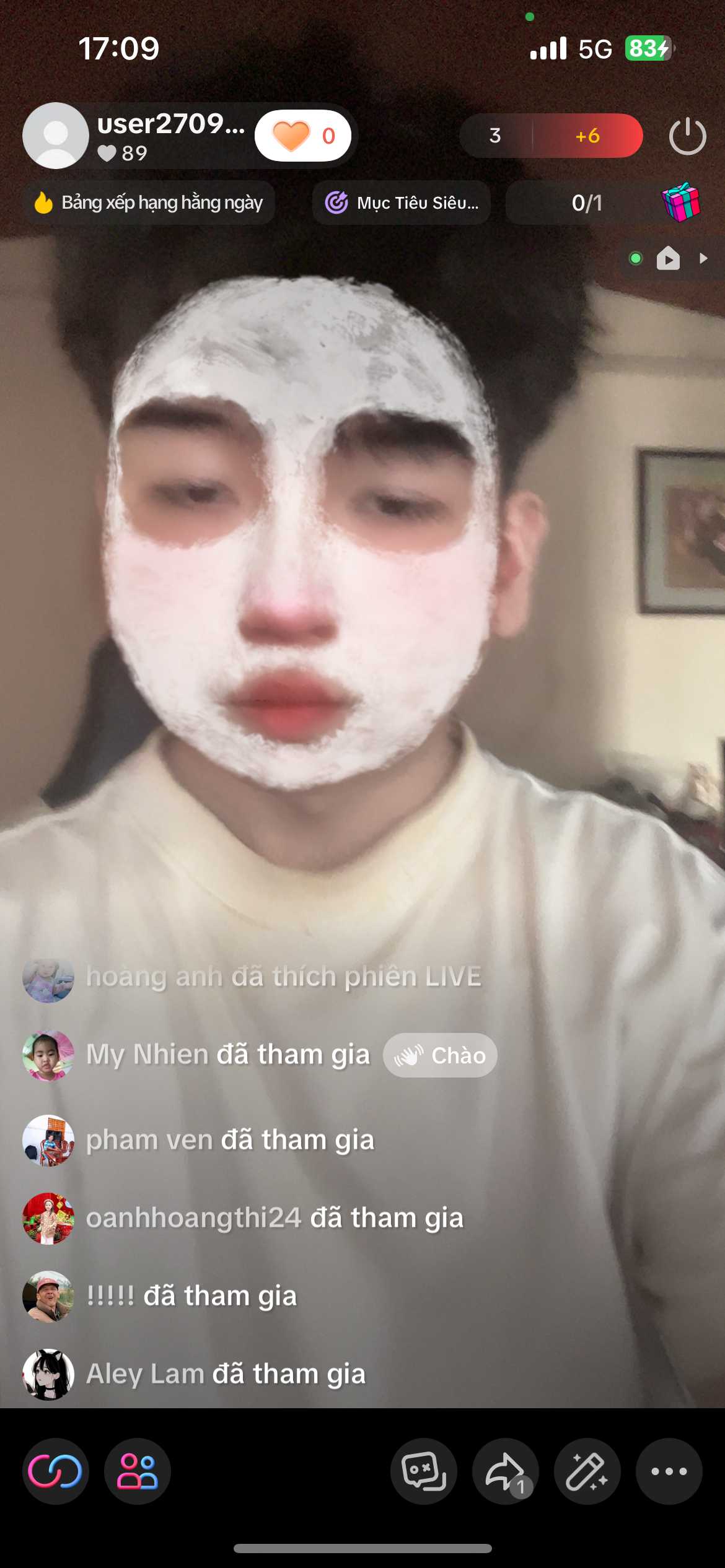This screenshot has width=725, height=1568.
Task: Open Bảng xếp hạng hằng ngày ranking
Action: tap(149, 203)
